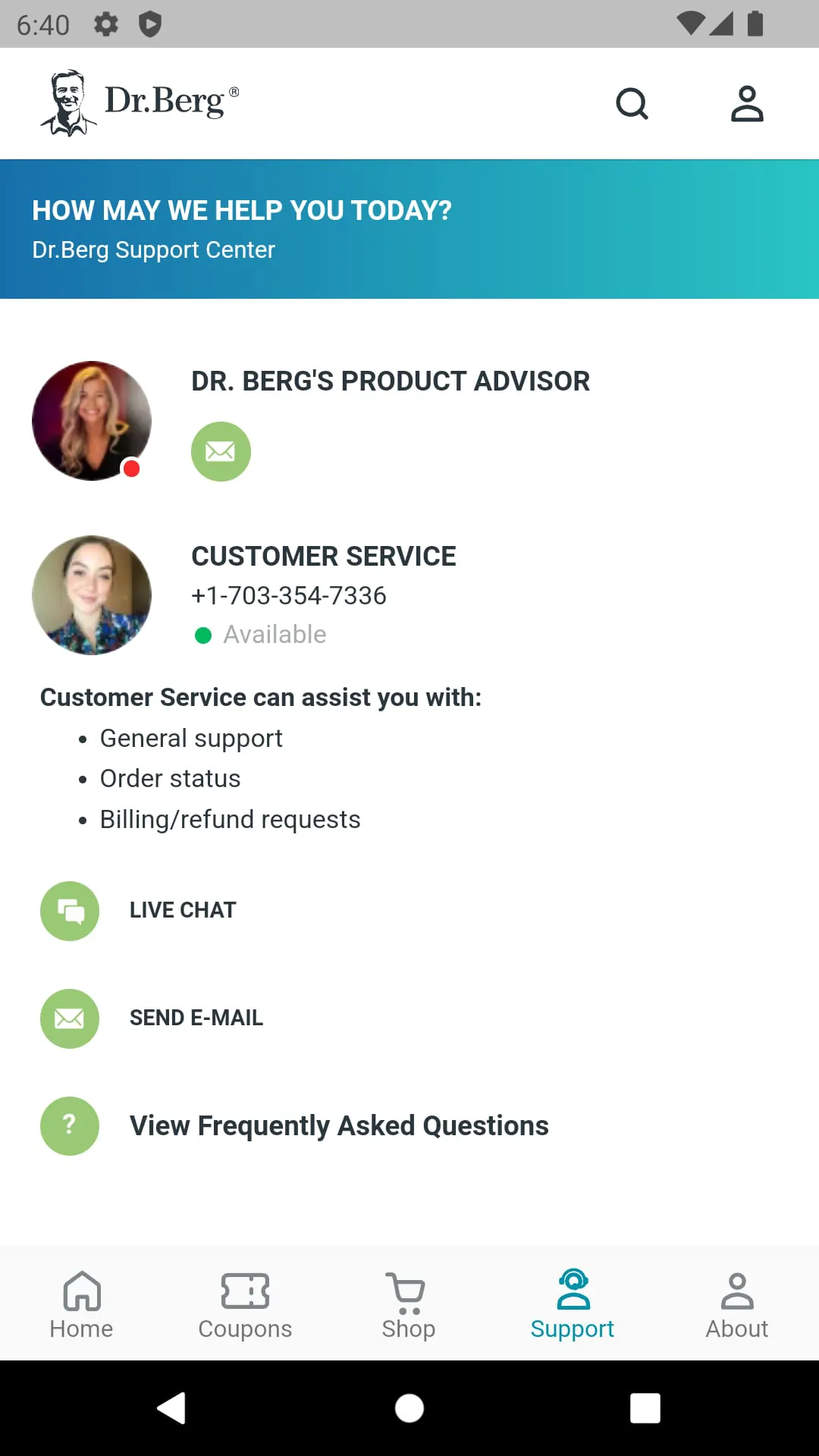The image size is (819, 1456).
Task: Open search with the magnifier icon
Action: pyautogui.click(x=632, y=104)
